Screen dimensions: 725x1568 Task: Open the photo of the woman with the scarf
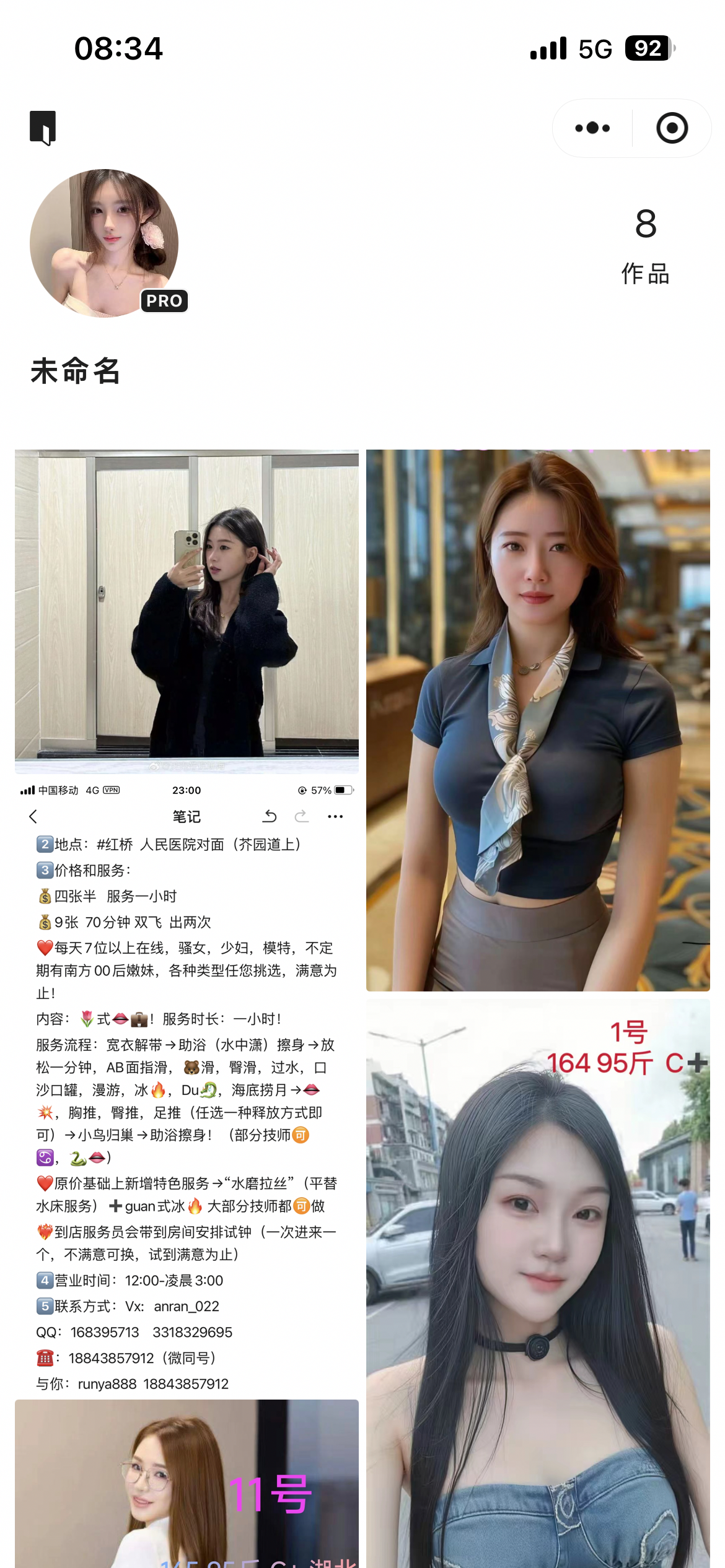(x=538, y=720)
